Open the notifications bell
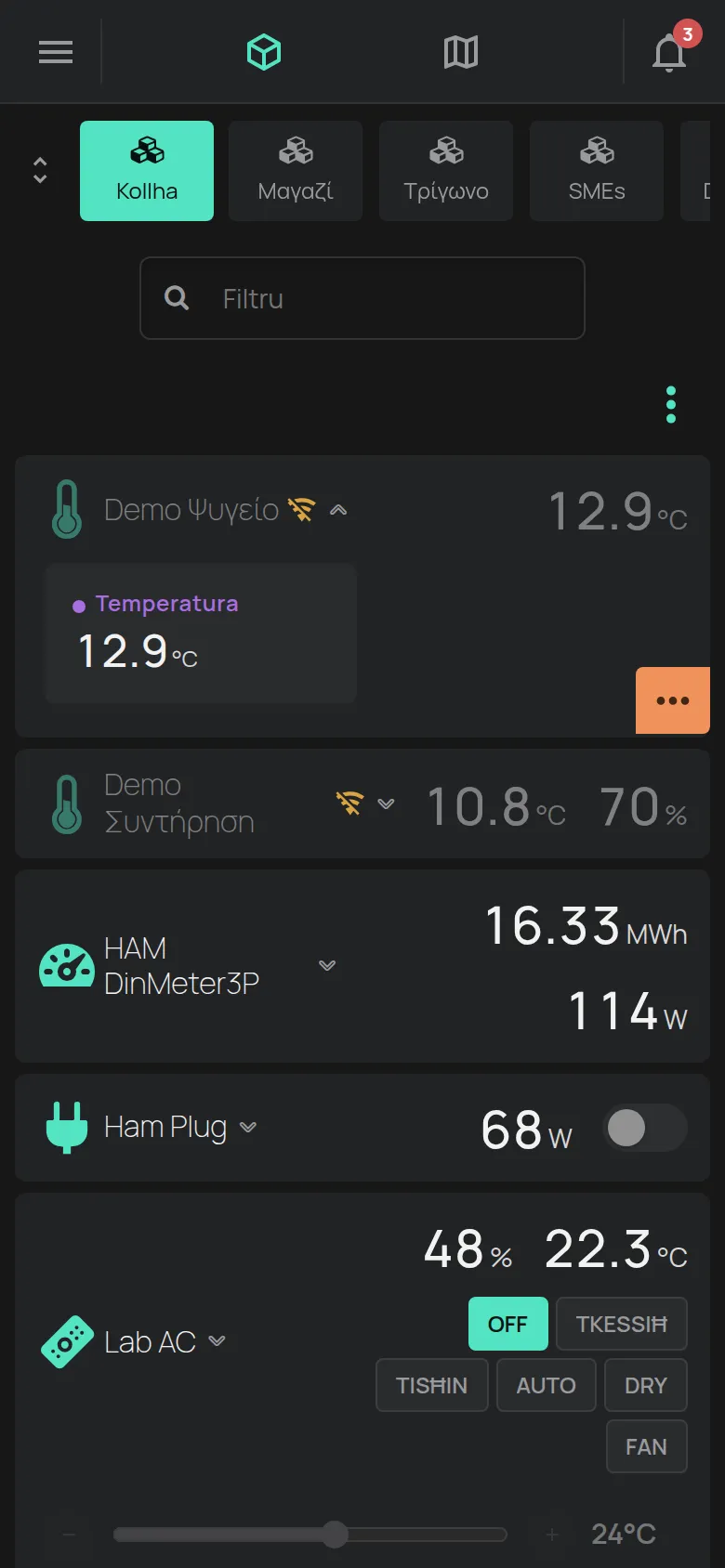 click(x=669, y=52)
